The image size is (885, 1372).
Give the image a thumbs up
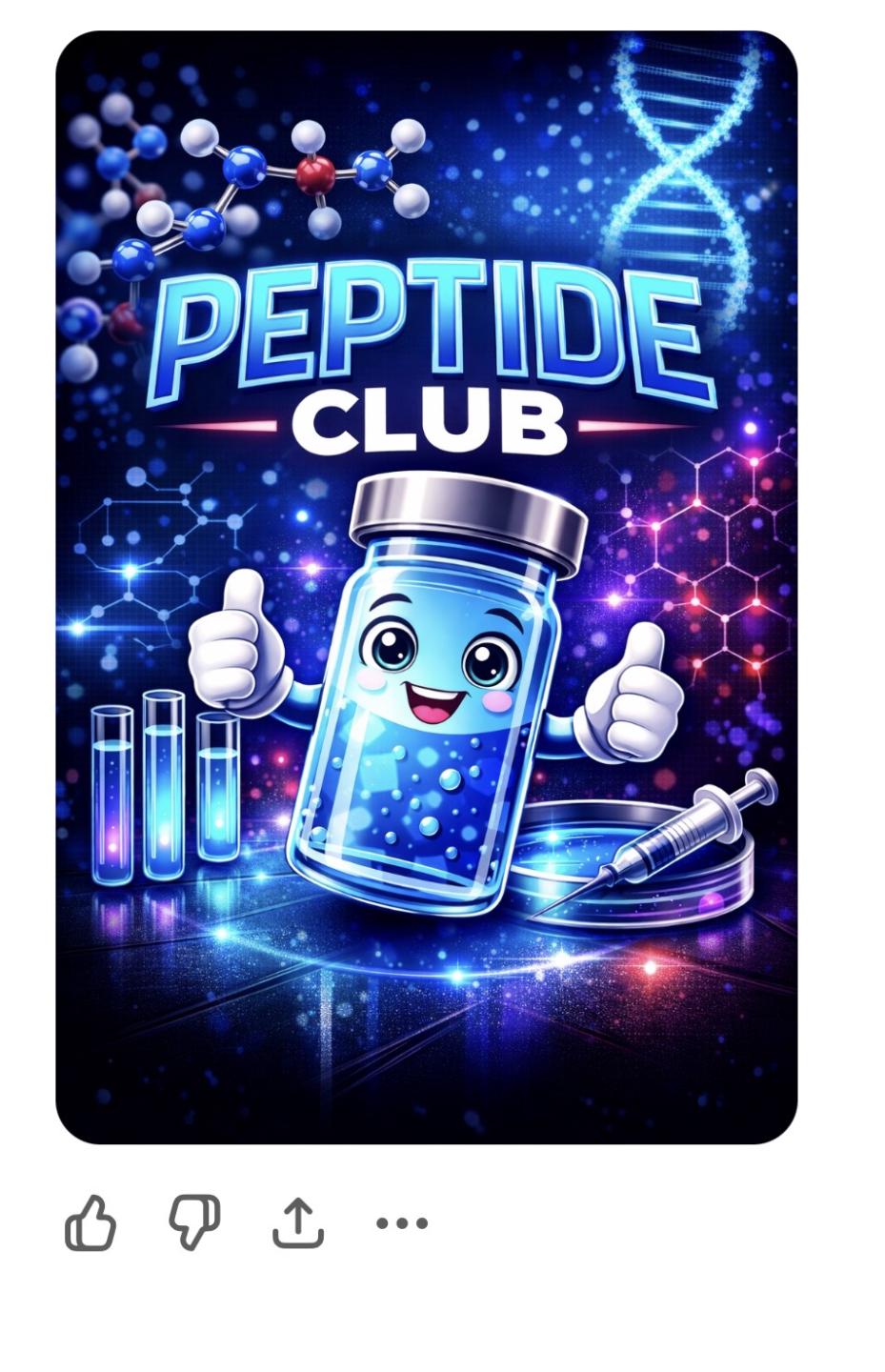[x=91, y=1222]
